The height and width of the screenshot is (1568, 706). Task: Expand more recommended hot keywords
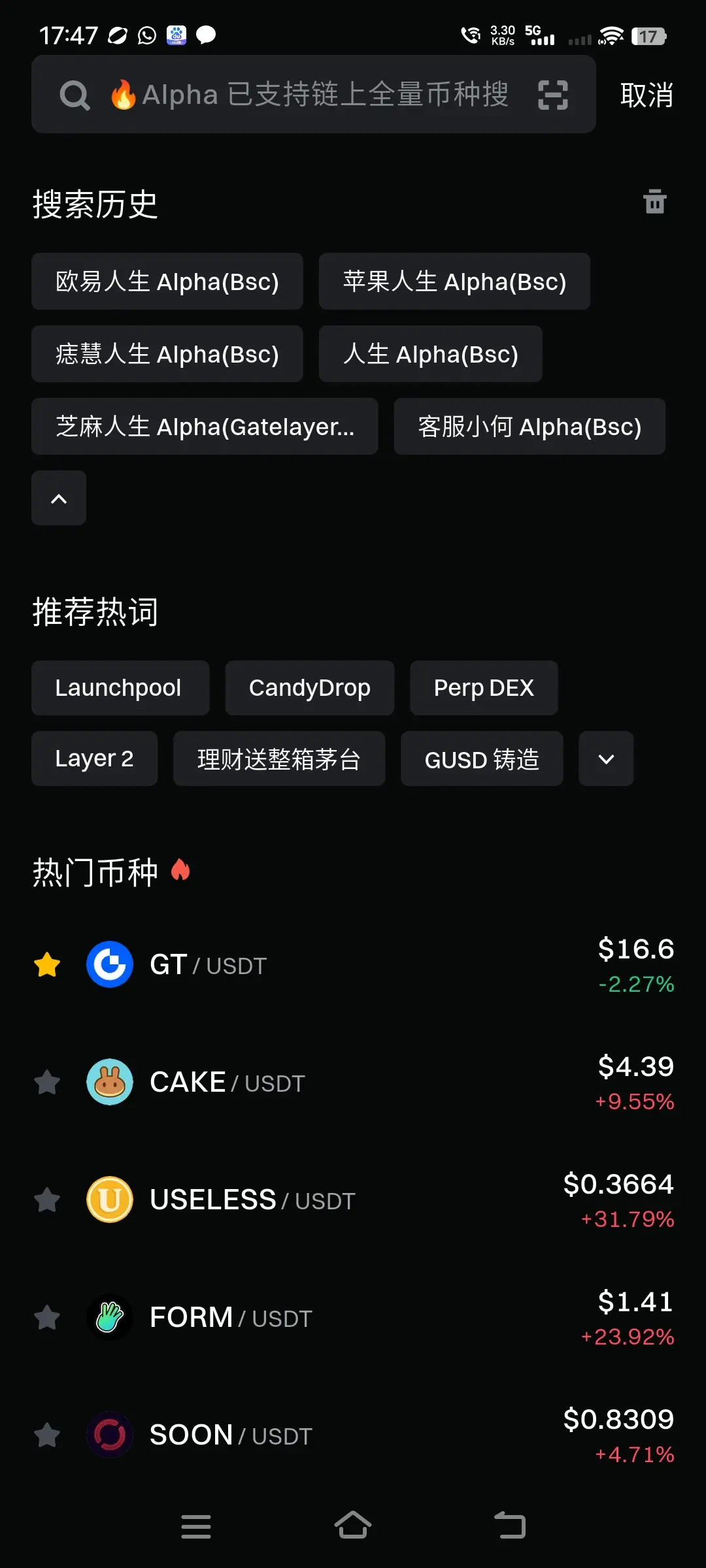tap(606, 759)
